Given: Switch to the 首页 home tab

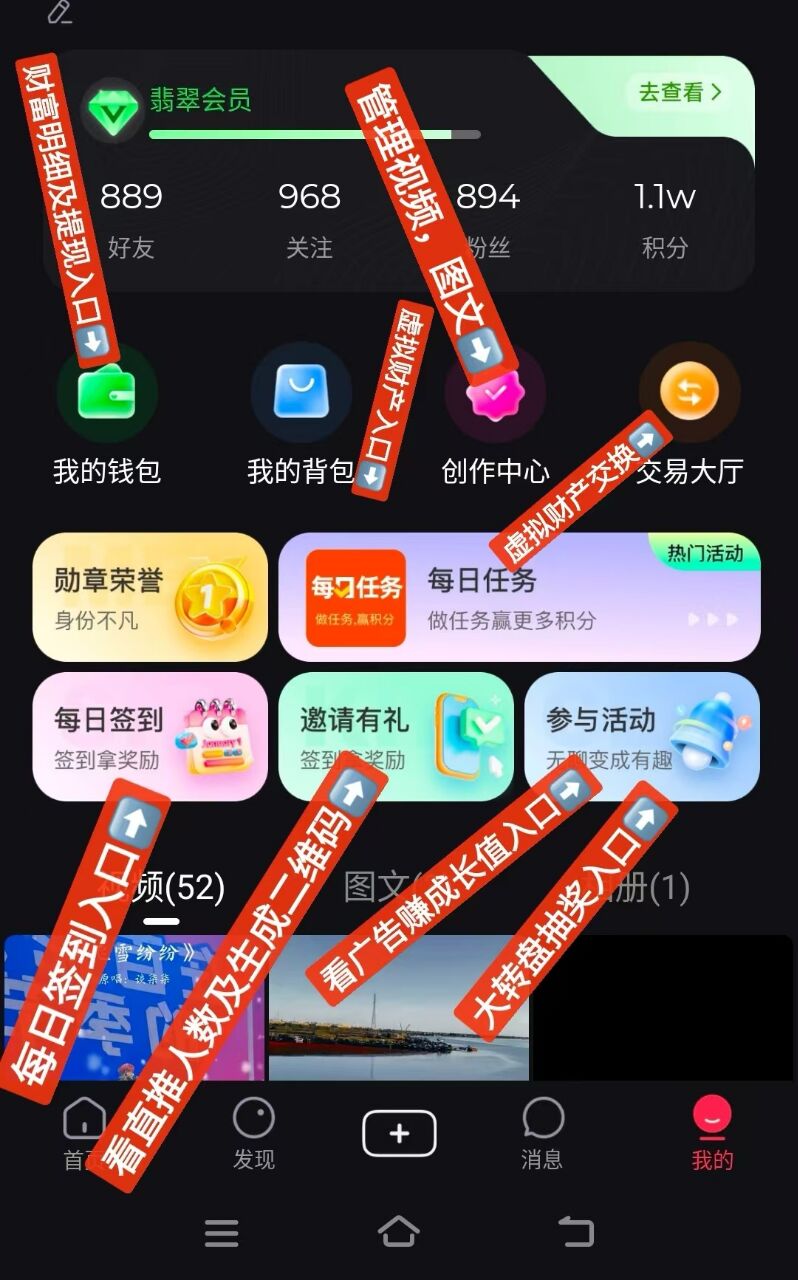Looking at the screenshot, I should coord(84,1133).
